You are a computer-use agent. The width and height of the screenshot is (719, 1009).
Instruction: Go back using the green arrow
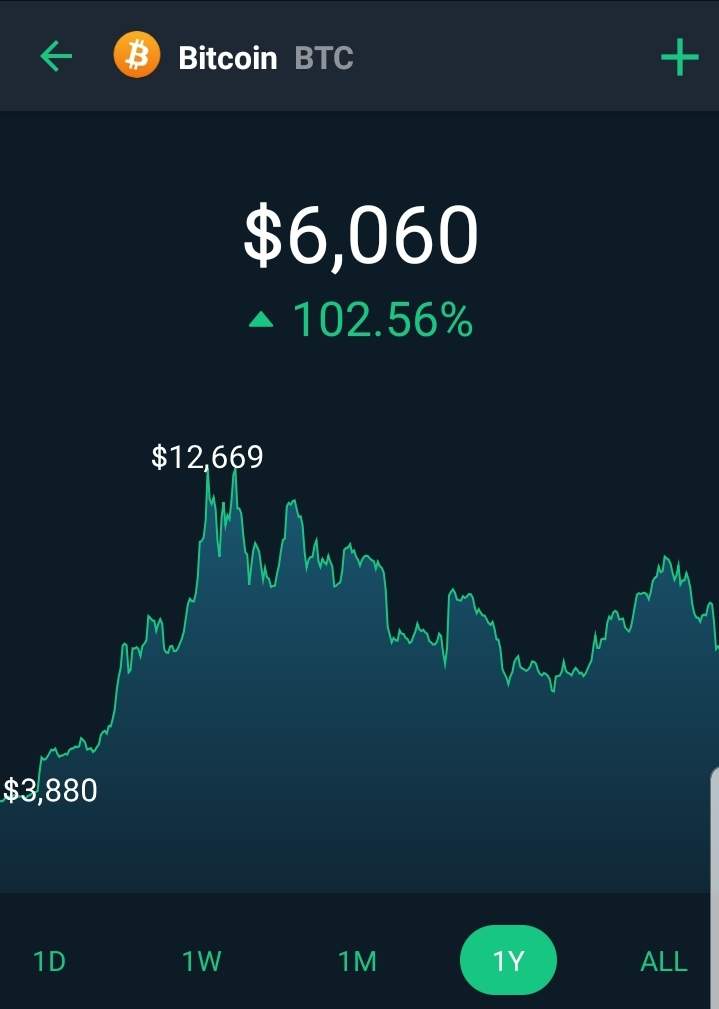click(56, 57)
